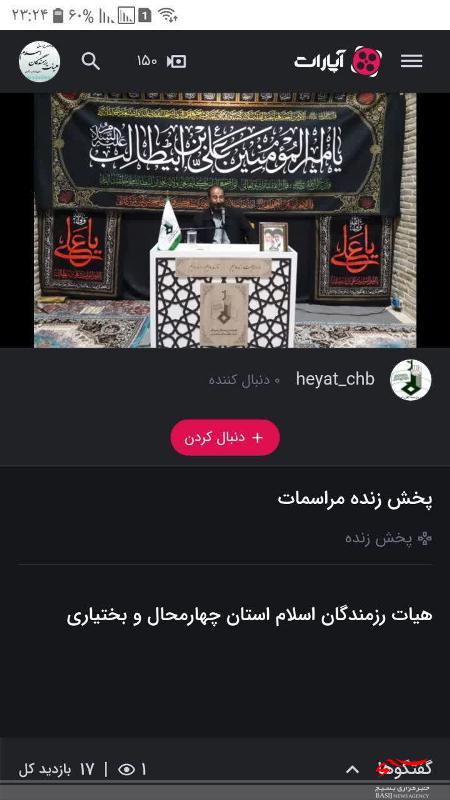Image resolution: width=450 pixels, height=800 pixels.
Task: Open the heyat_chb channel page
Action: click(x=335, y=379)
